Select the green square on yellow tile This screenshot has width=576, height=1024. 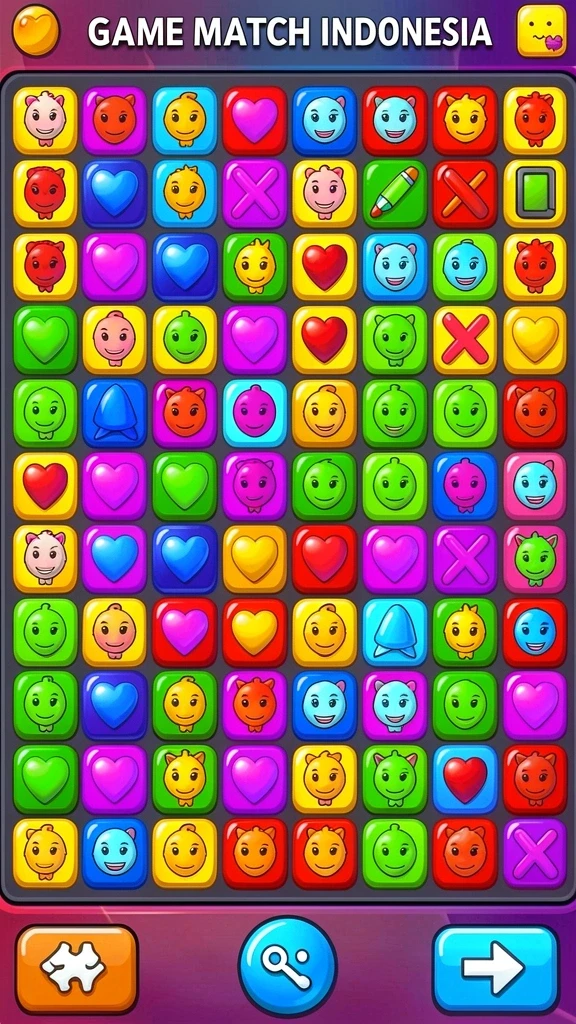pyautogui.click(x=535, y=193)
